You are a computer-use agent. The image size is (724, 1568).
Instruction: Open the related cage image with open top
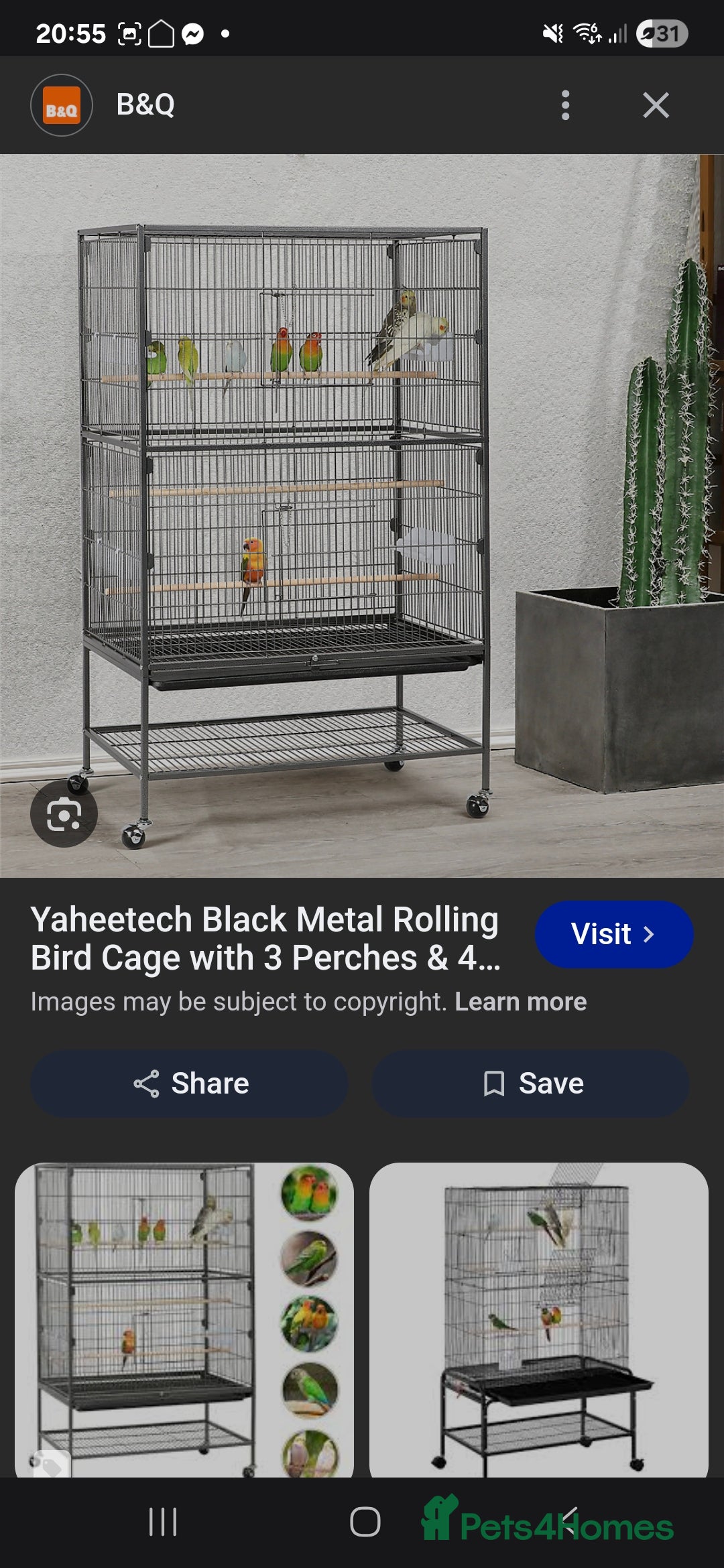click(x=538, y=1319)
